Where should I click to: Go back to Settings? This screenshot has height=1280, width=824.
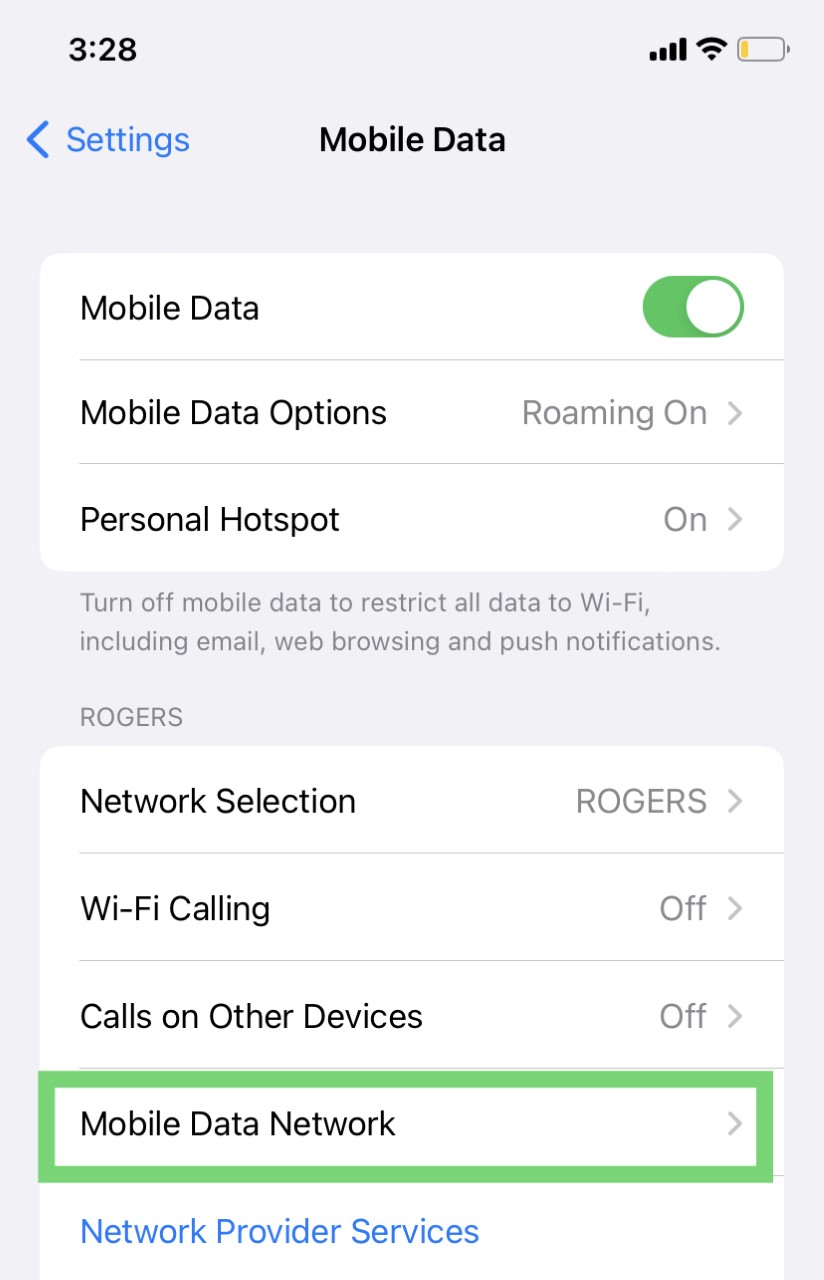pos(108,140)
